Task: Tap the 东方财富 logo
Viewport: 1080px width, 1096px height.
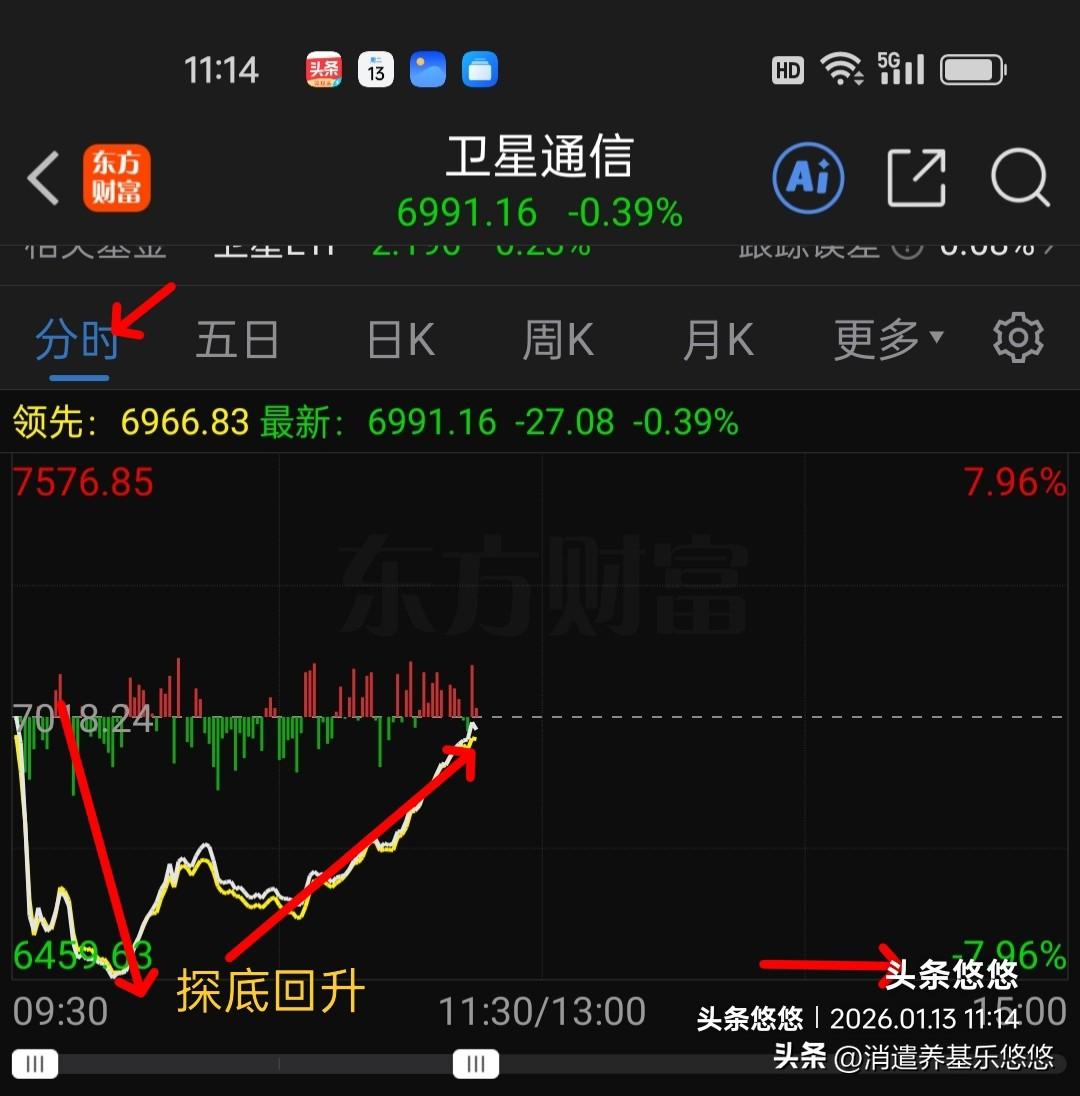Action: 115,176
